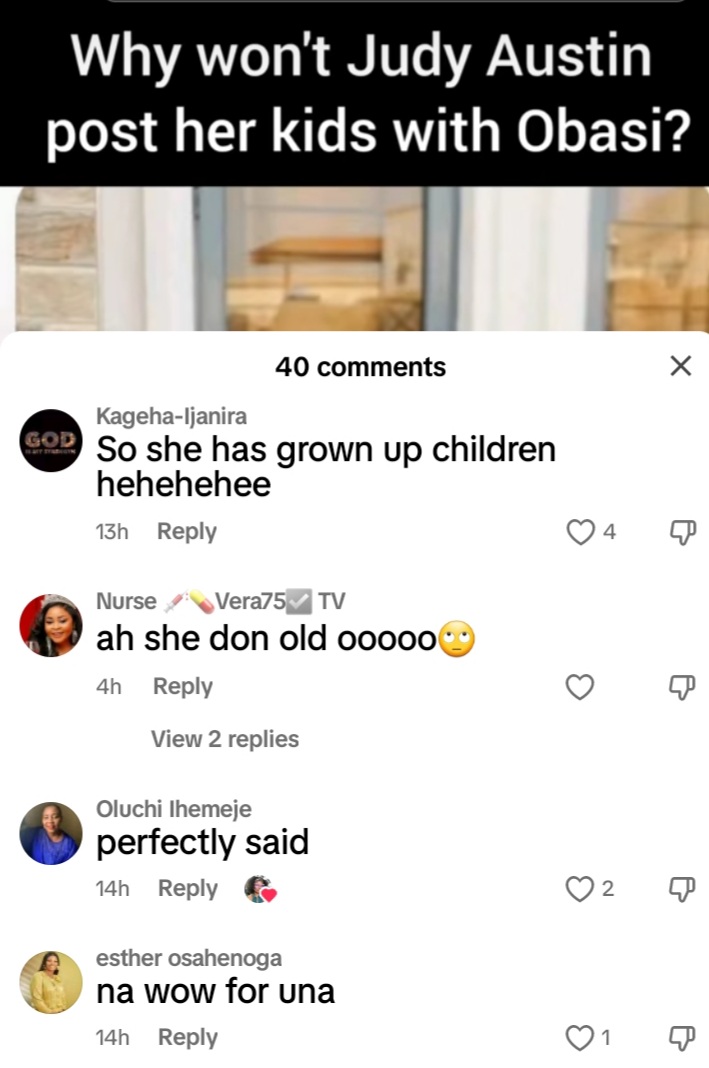Dislike the 'na wow for una' comment
The width and height of the screenshot is (709, 1068).
click(x=680, y=1038)
